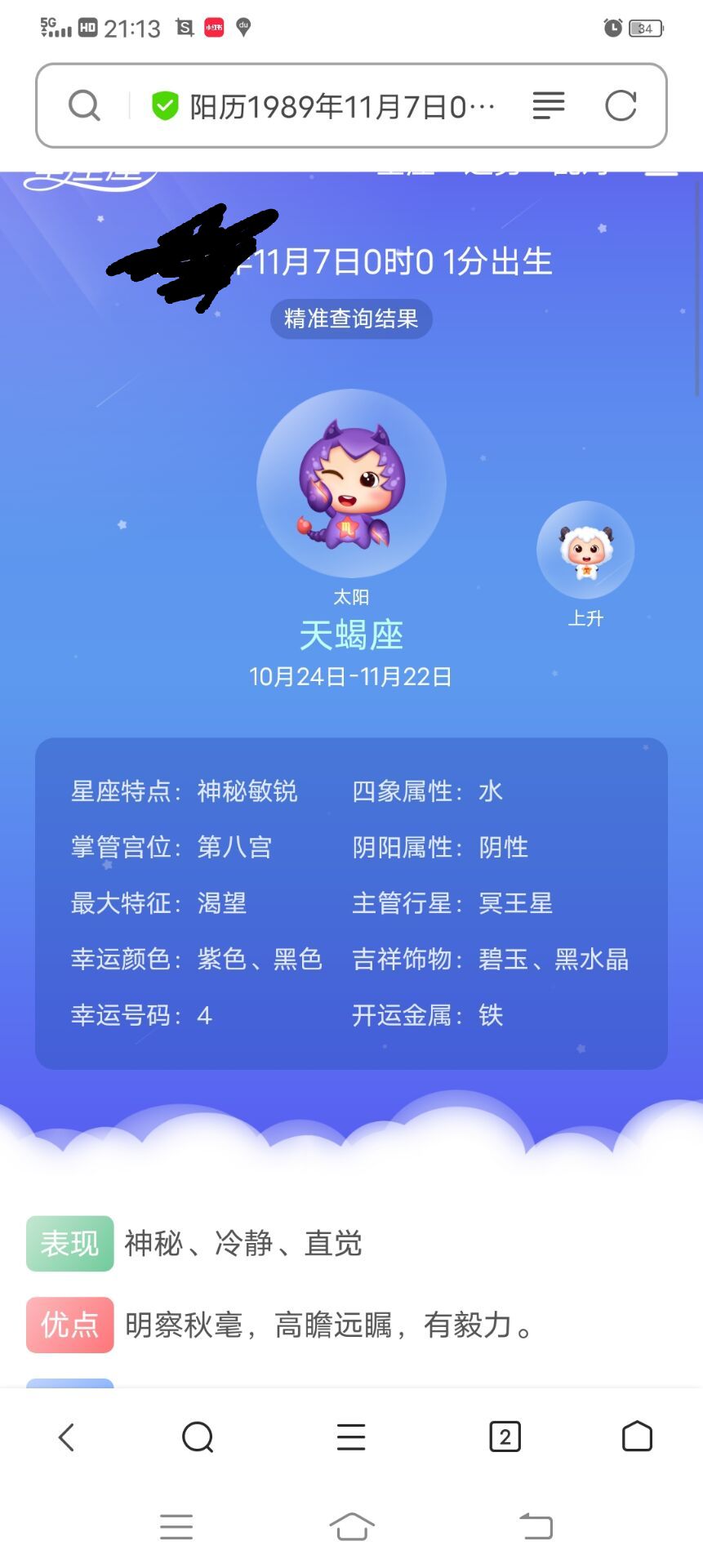Viewport: 703px width, 1568px height.
Task: Tap the browser search icon in bottom toolbar
Action: tap(197, 1437)
